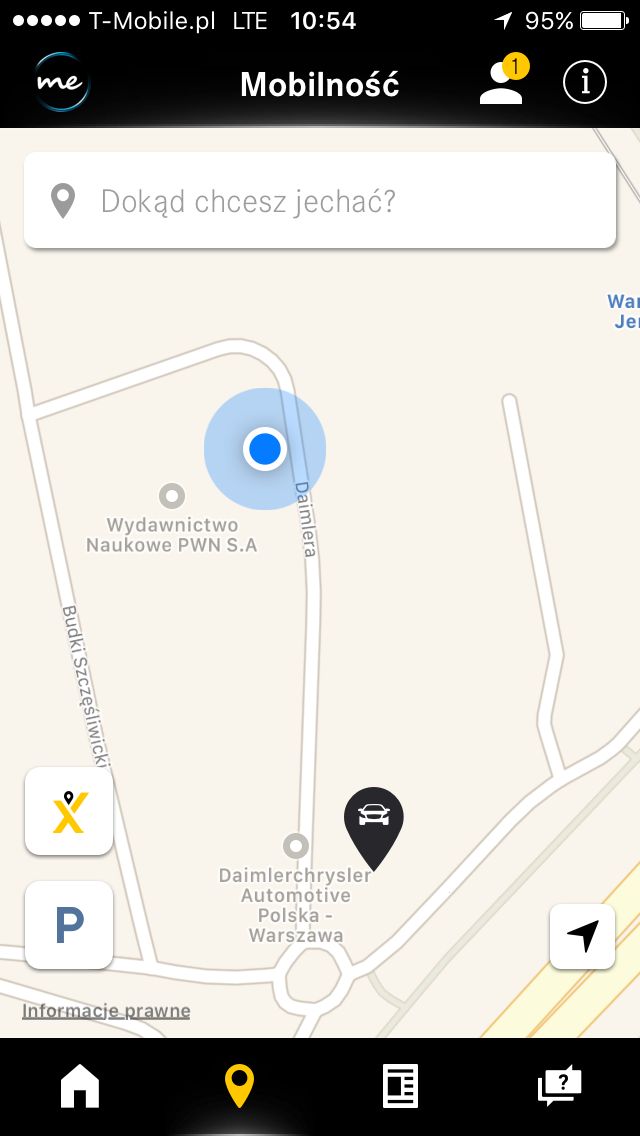Select the map location tab
This screenshot has width=640, height=1136.
pos(239,1086)
